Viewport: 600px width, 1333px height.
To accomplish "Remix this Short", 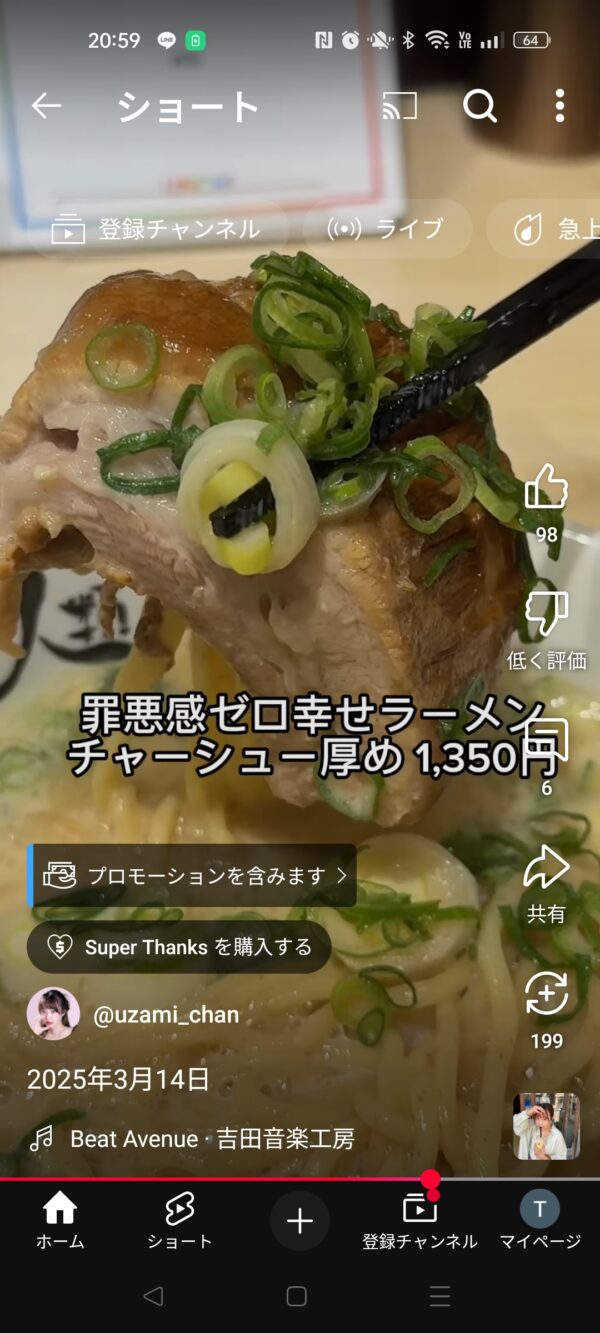I will coord(546,995).
